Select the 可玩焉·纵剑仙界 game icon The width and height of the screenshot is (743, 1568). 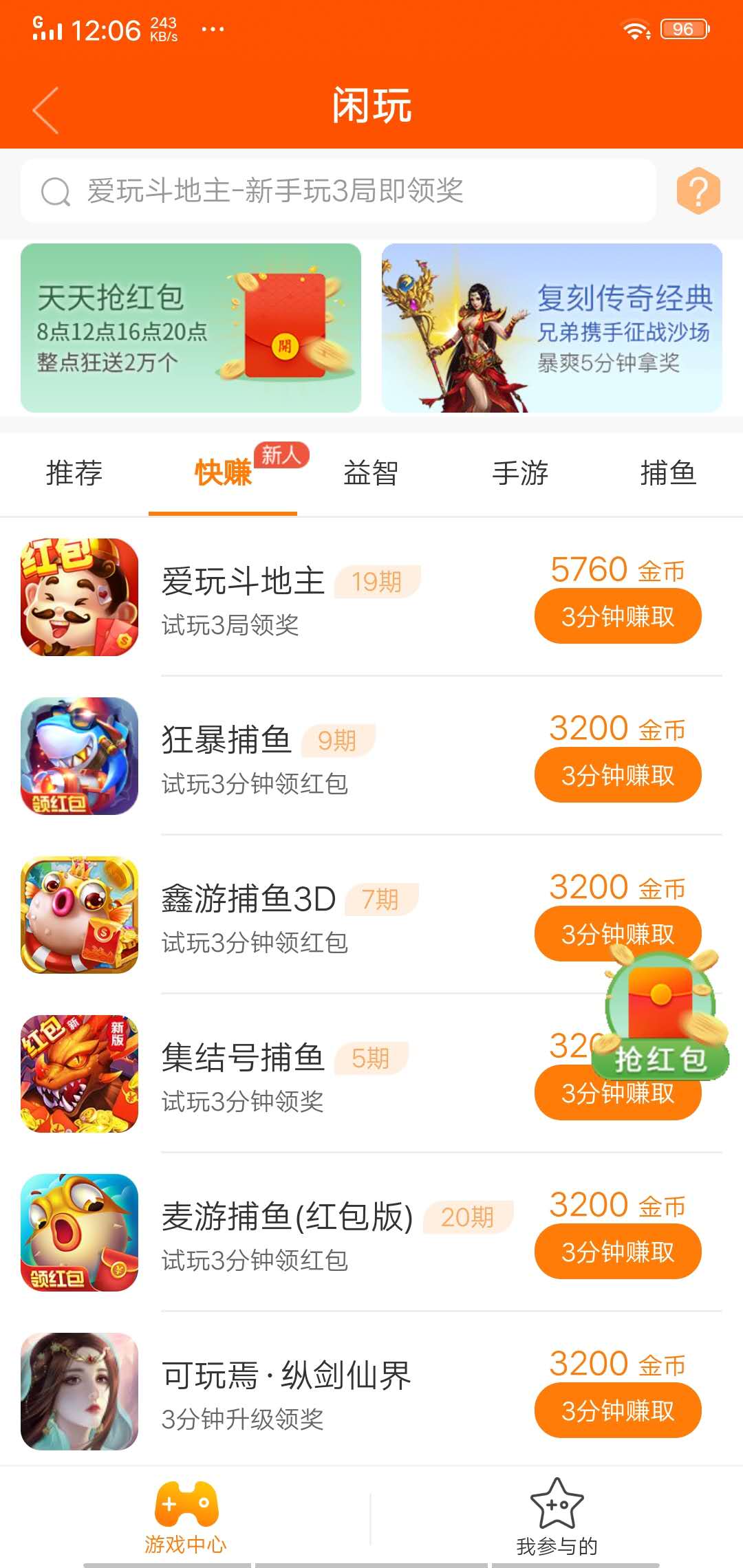click(79, 1392)
